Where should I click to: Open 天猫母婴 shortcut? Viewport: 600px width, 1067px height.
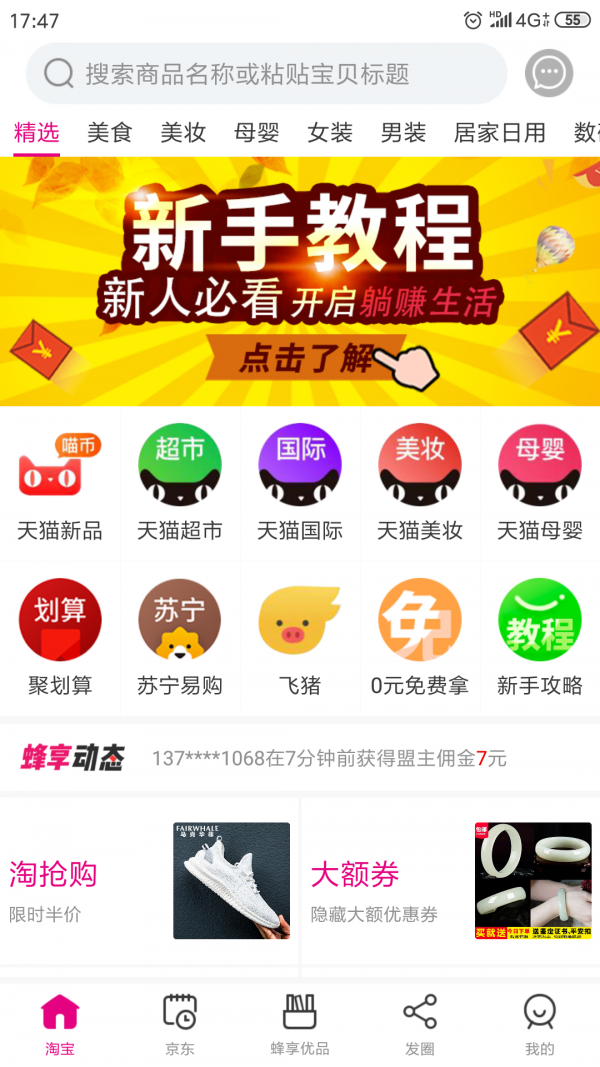point(540,485)
